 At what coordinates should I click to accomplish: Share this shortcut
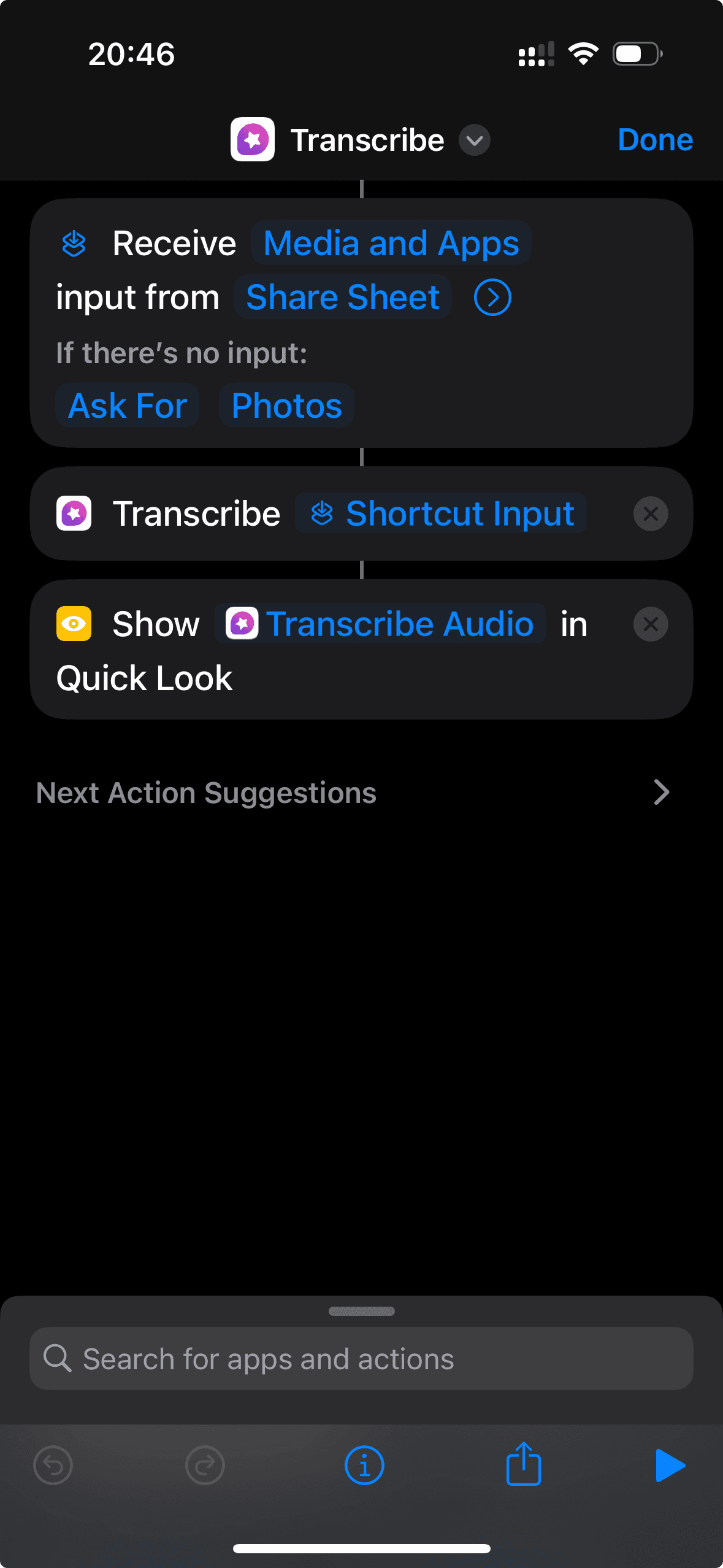pos(524,1464)
